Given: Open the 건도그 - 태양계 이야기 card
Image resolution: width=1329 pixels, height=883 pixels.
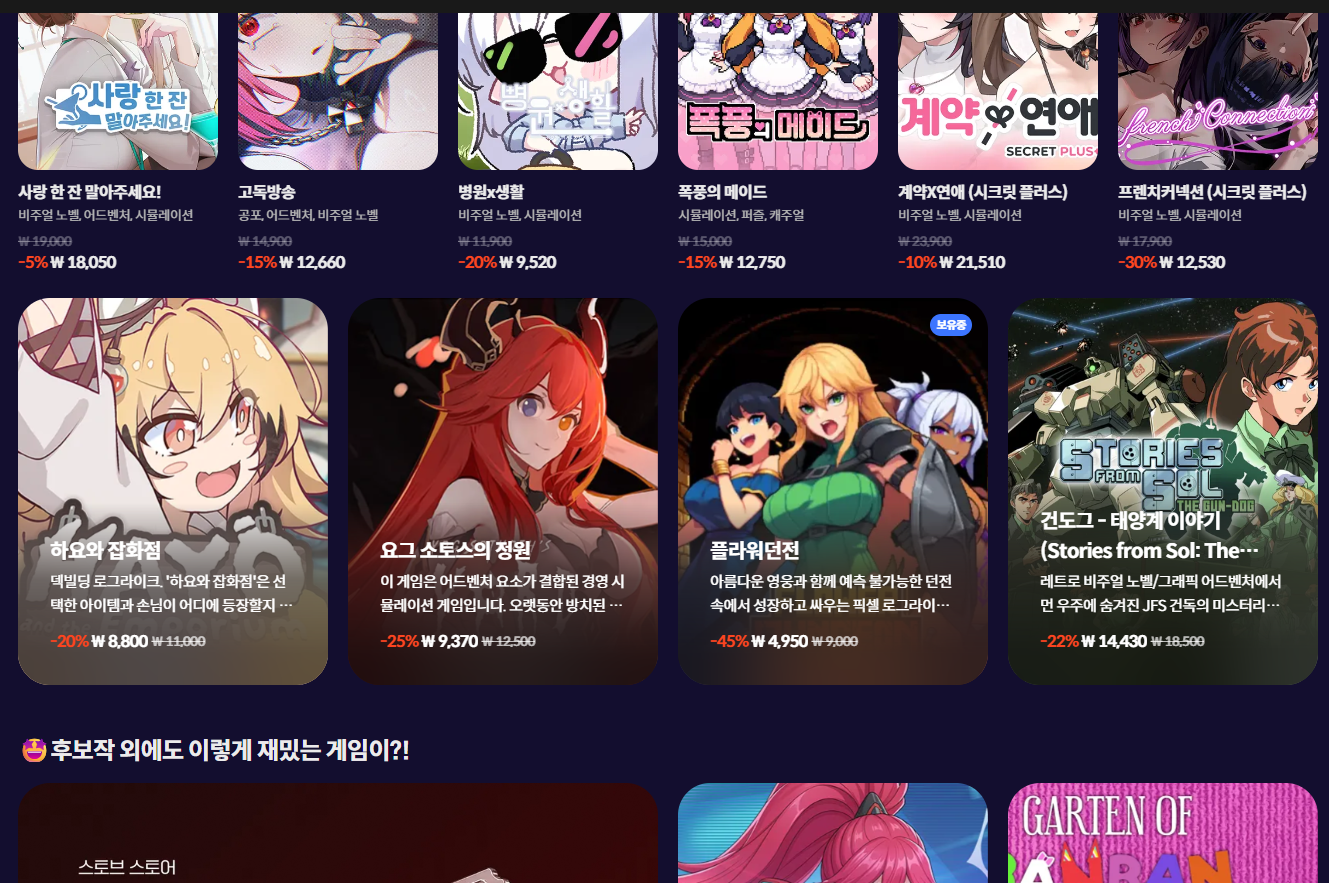Looking at the screenshot, I should pyautogui.click(x=1163, y=490).
